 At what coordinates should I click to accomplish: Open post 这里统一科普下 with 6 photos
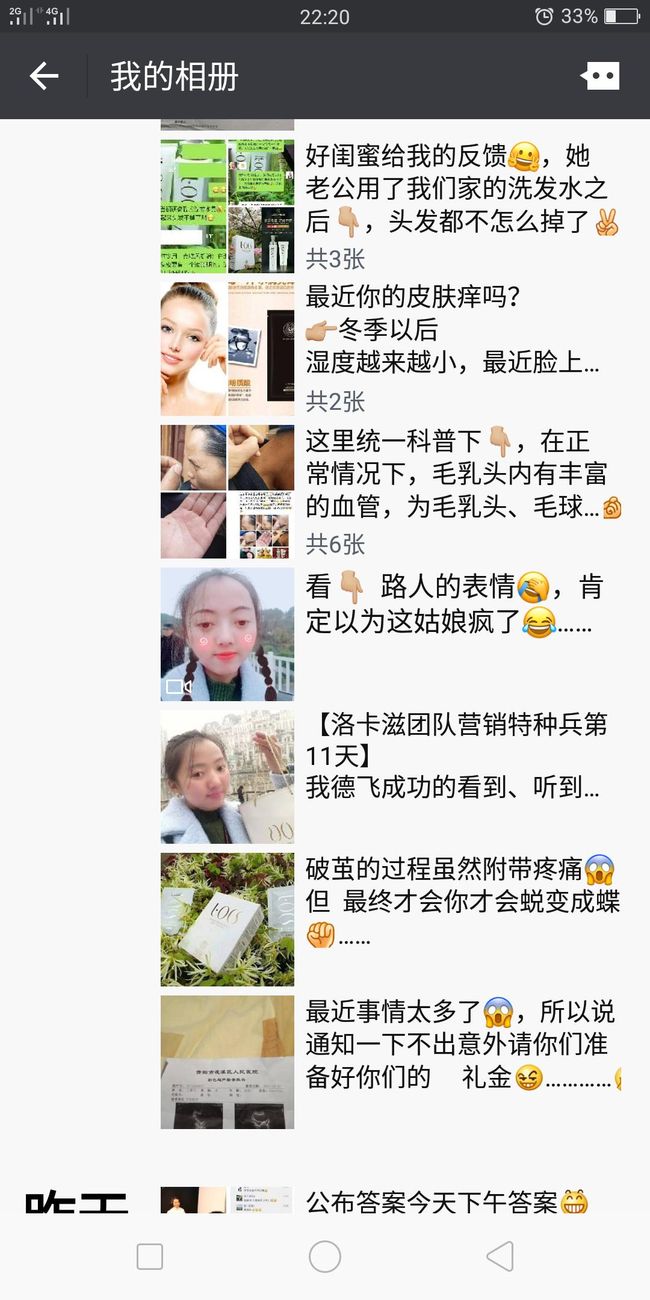(391, 491)
